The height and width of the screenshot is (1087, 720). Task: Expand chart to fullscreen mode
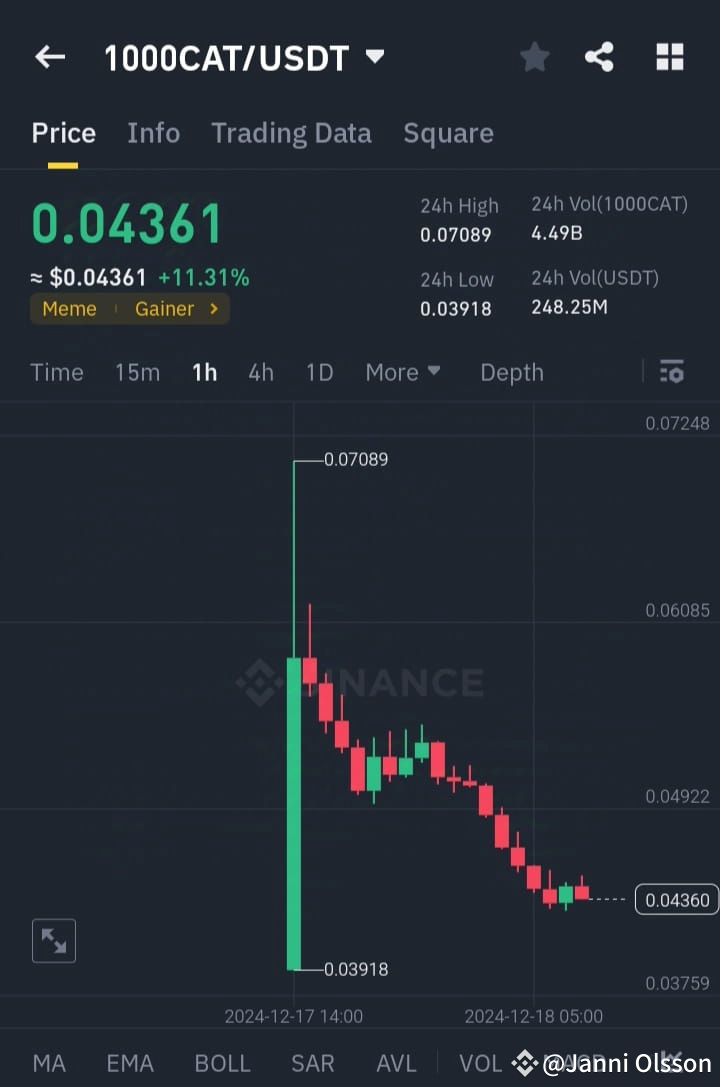53,940
